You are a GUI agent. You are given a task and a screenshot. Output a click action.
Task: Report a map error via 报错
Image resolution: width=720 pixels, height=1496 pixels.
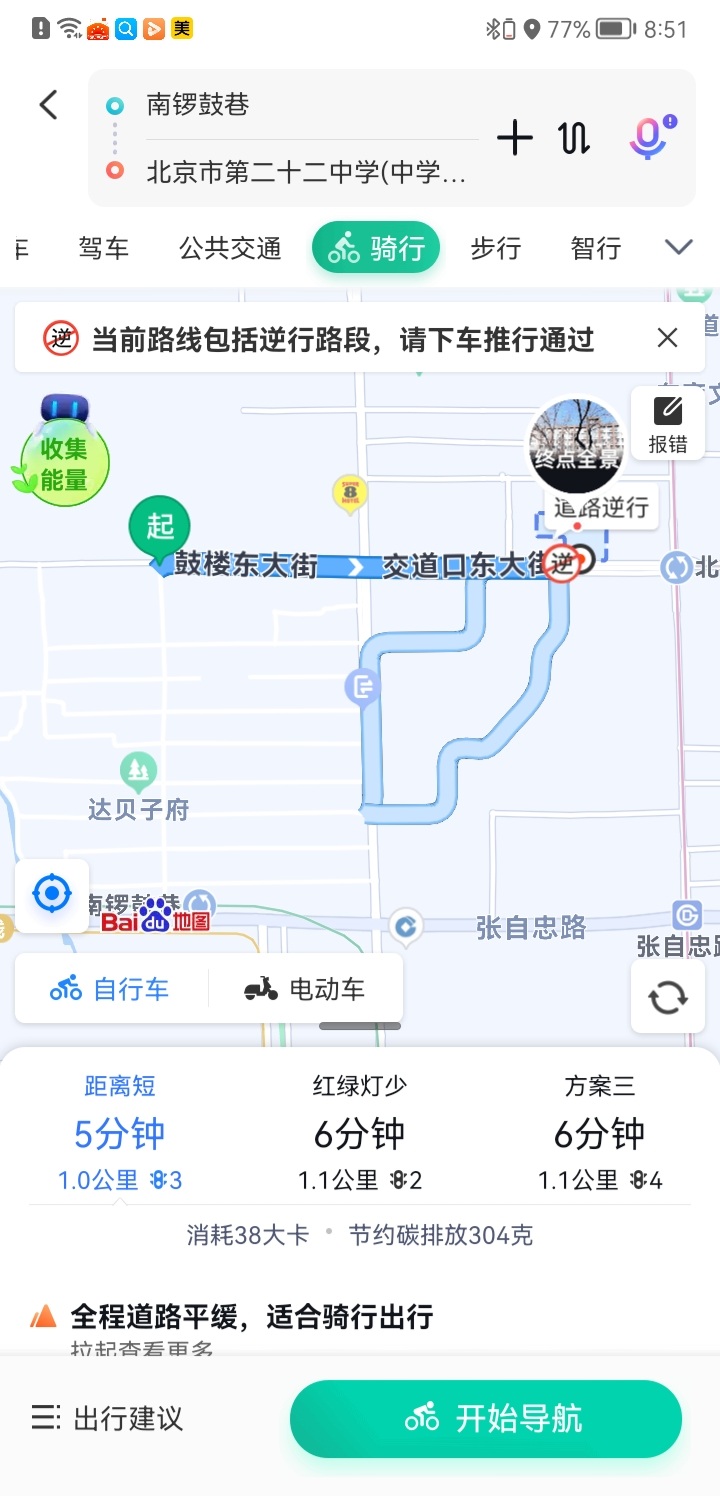[x=668, y=424]
